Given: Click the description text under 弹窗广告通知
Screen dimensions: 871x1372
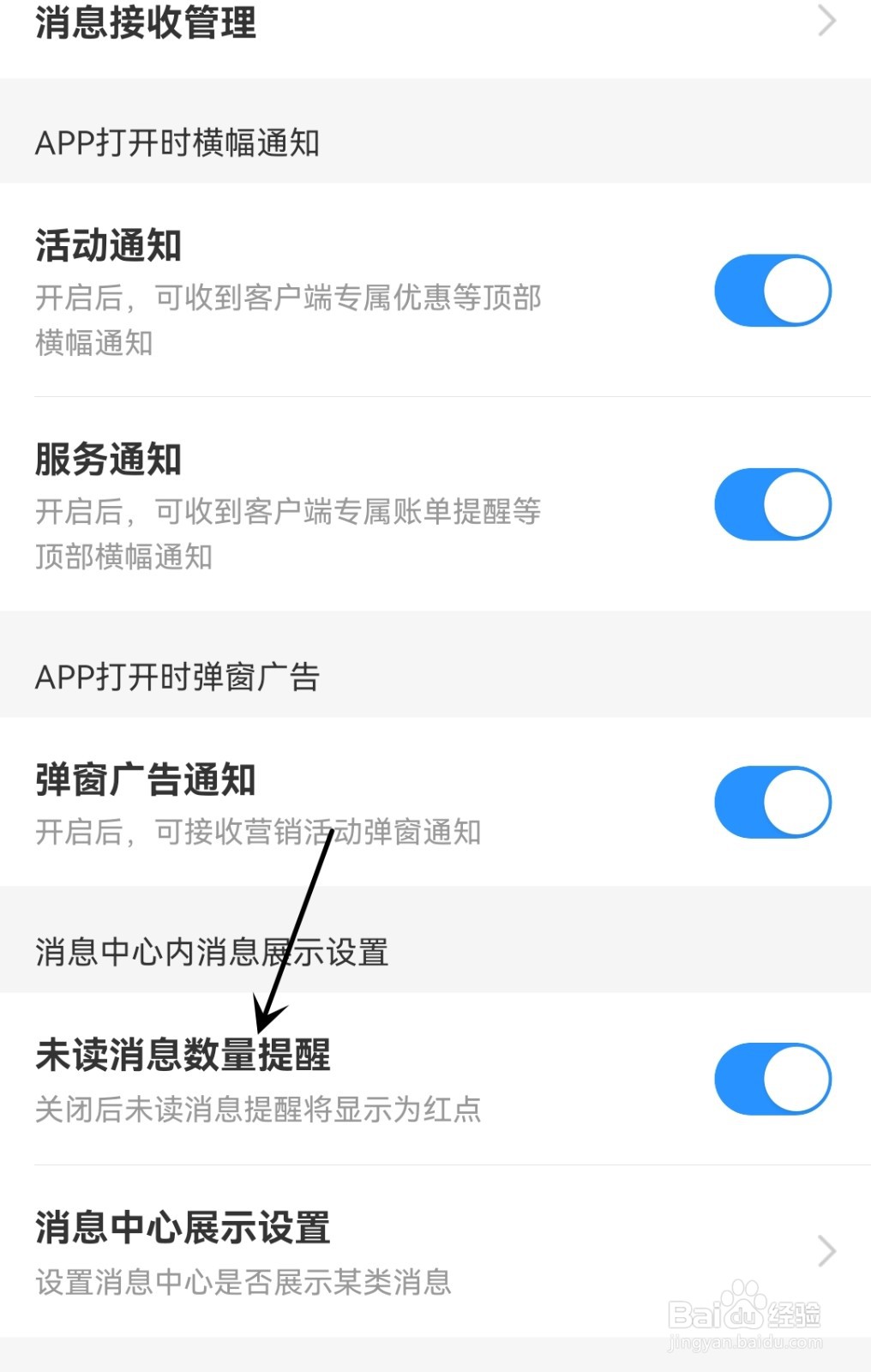Looking at the screenshot, I should click(x=259, y=831).
